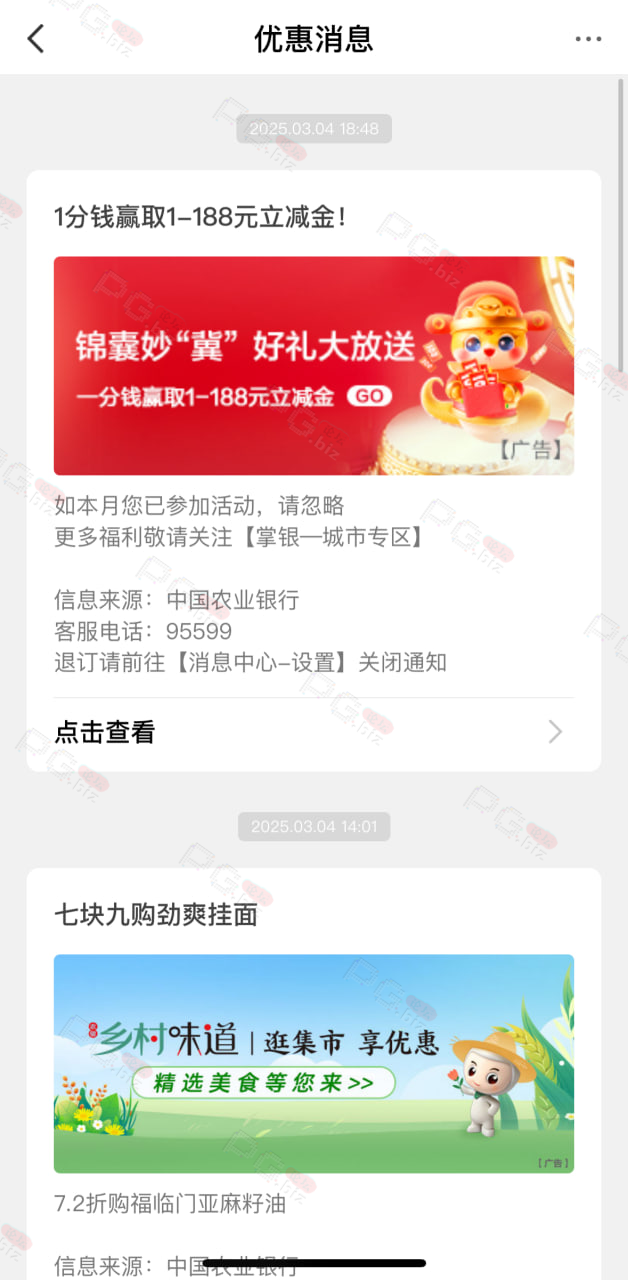This screenshot has height=1280, width=628.
Task: Go back using the top-left arrow
Action: click(36, 39)
